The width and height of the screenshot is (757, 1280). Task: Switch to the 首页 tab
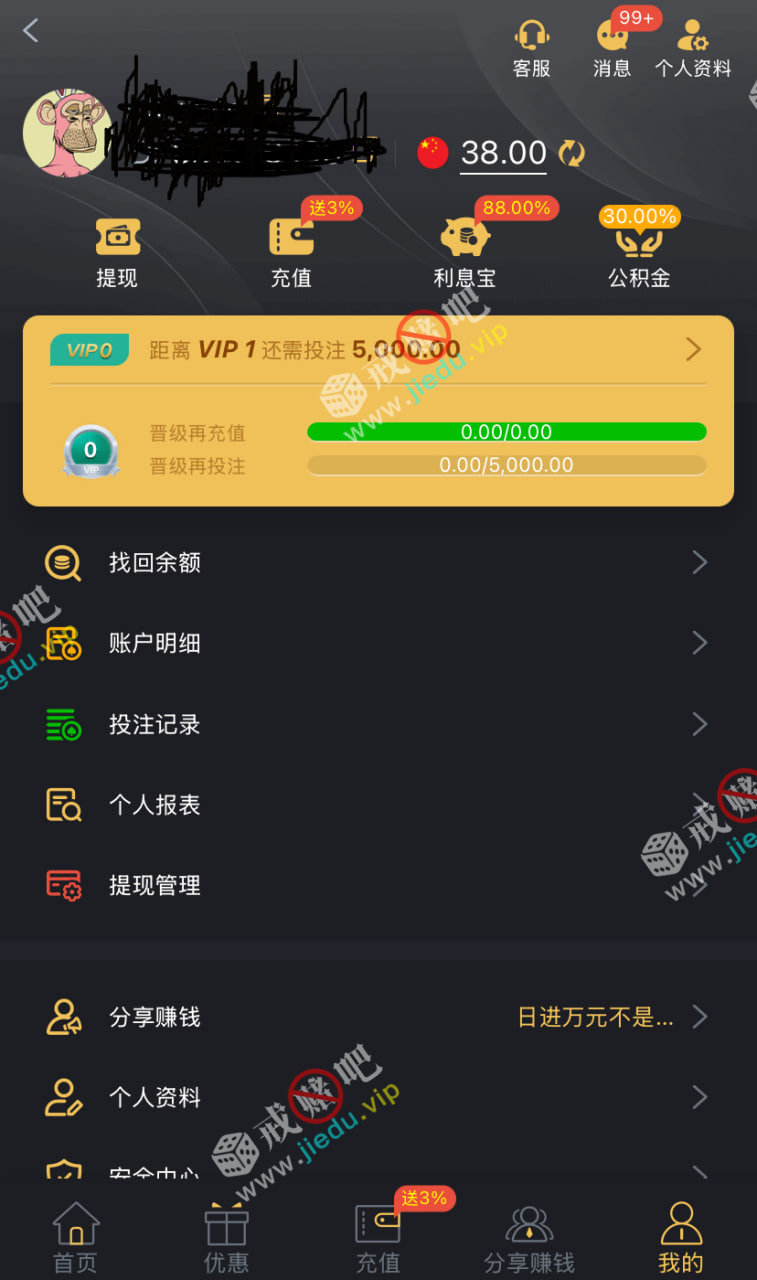76,1238
